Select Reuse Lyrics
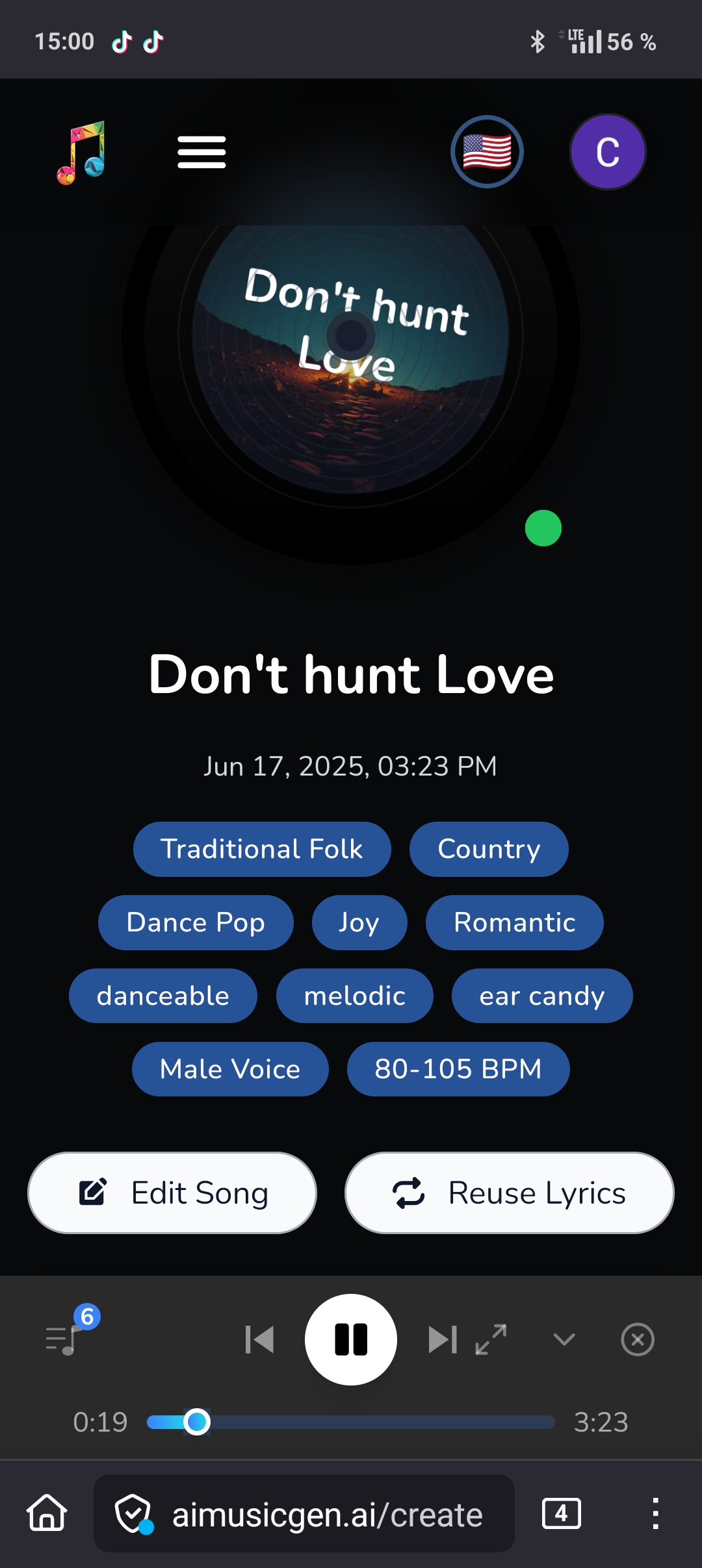 tap(510, 1193)
